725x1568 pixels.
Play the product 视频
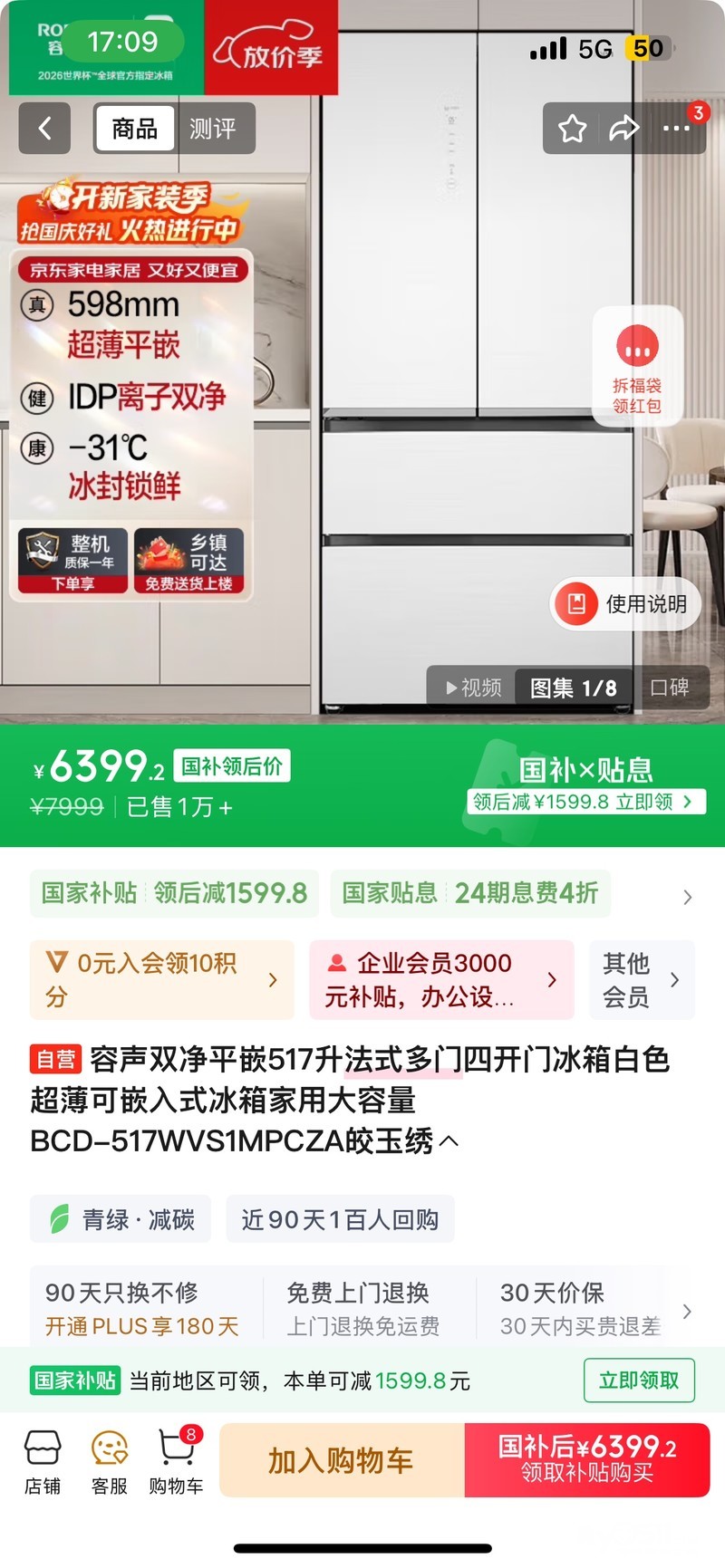click(x=473, y=688)
